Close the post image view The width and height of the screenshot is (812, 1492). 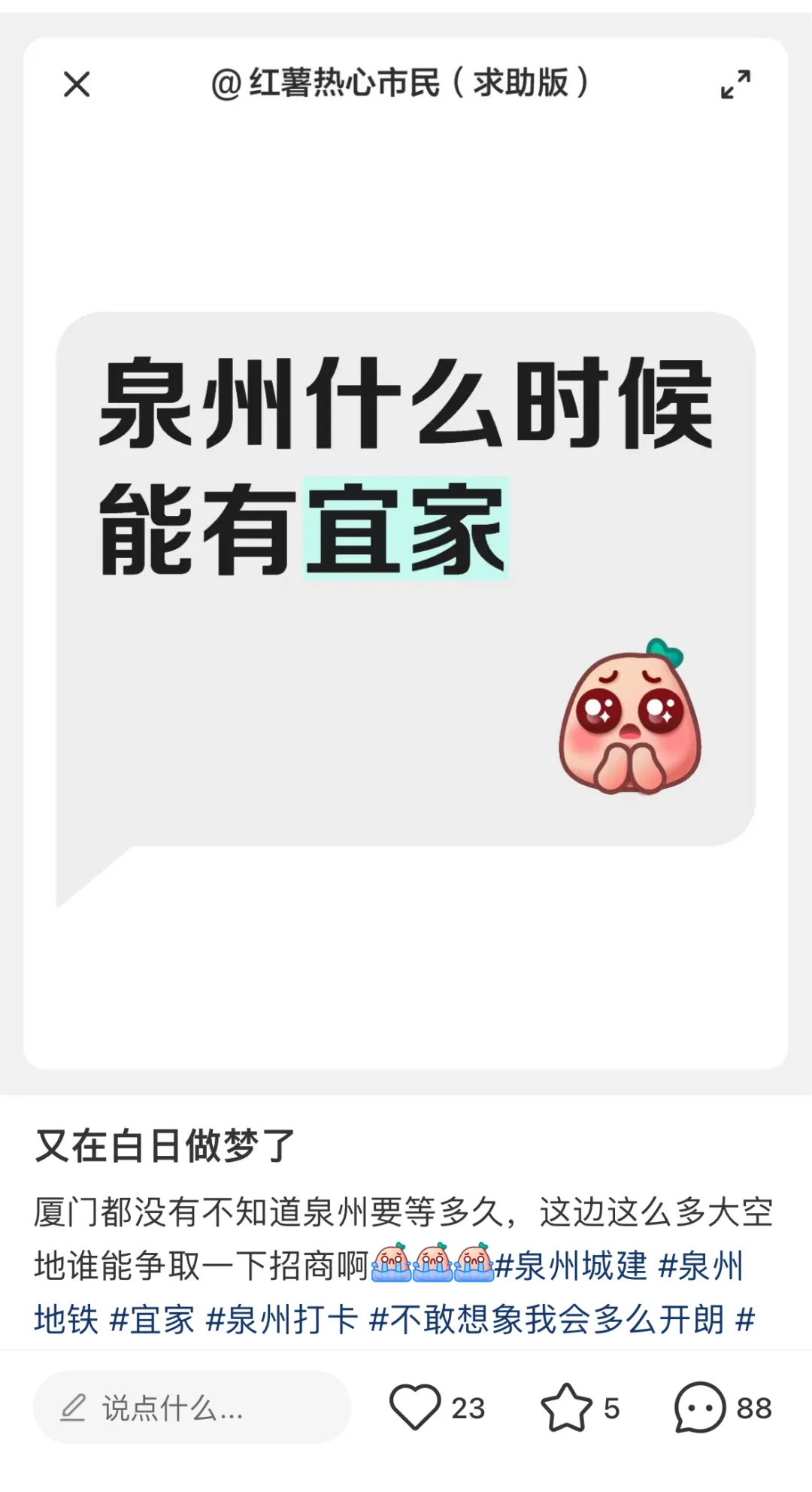point(77,84)
